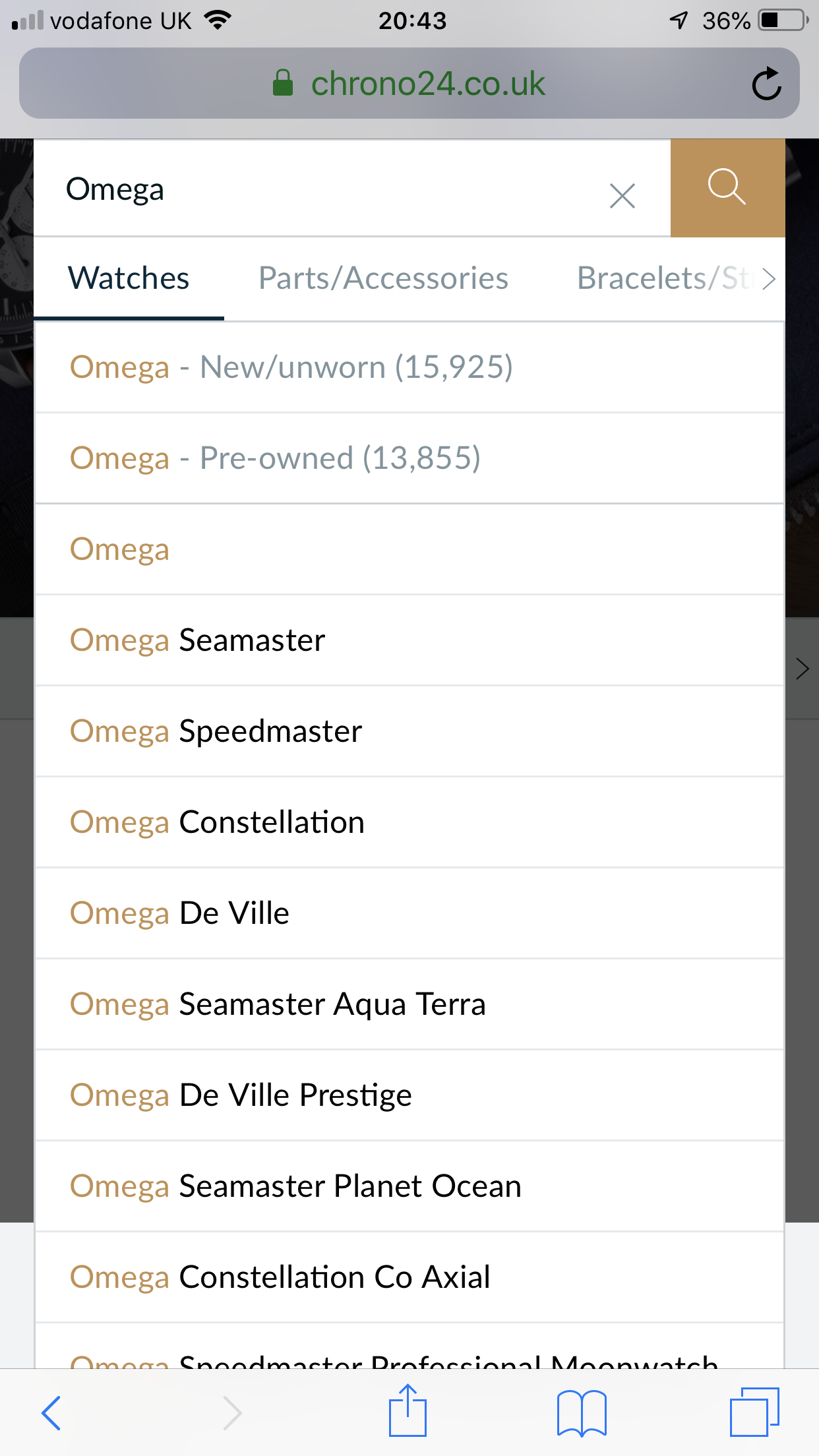
Task: Choose the Omega Speedmaster suggestion
Action: [x=216, y=731]
